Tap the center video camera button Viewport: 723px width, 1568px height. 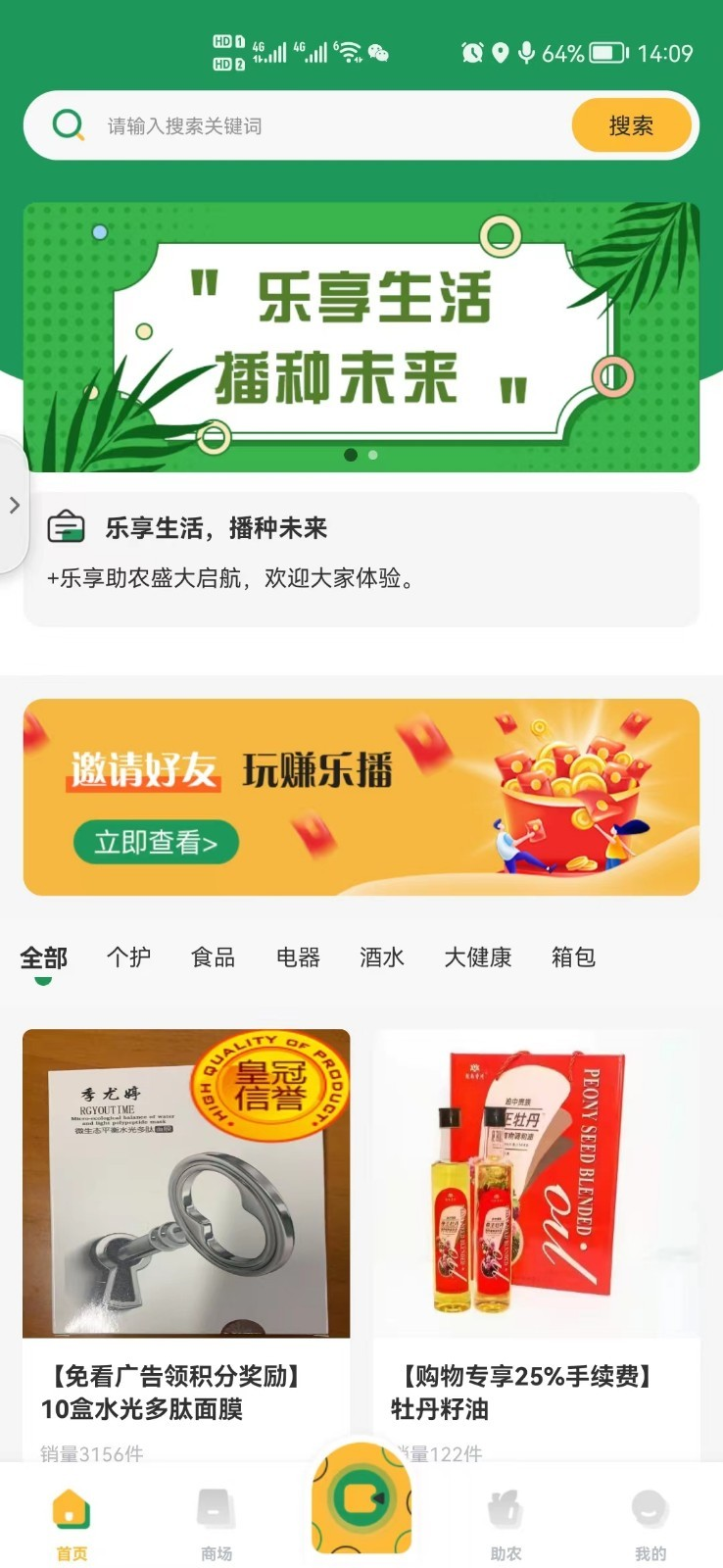pyautogui.click(x=361, y=1499)
